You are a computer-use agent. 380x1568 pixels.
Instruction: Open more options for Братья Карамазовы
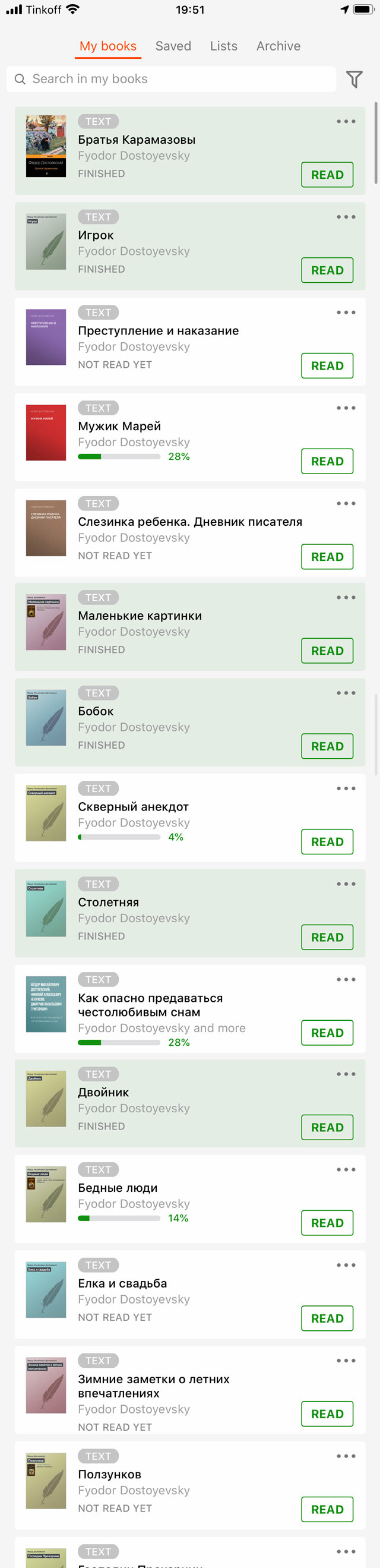click(x=346, y=122)
